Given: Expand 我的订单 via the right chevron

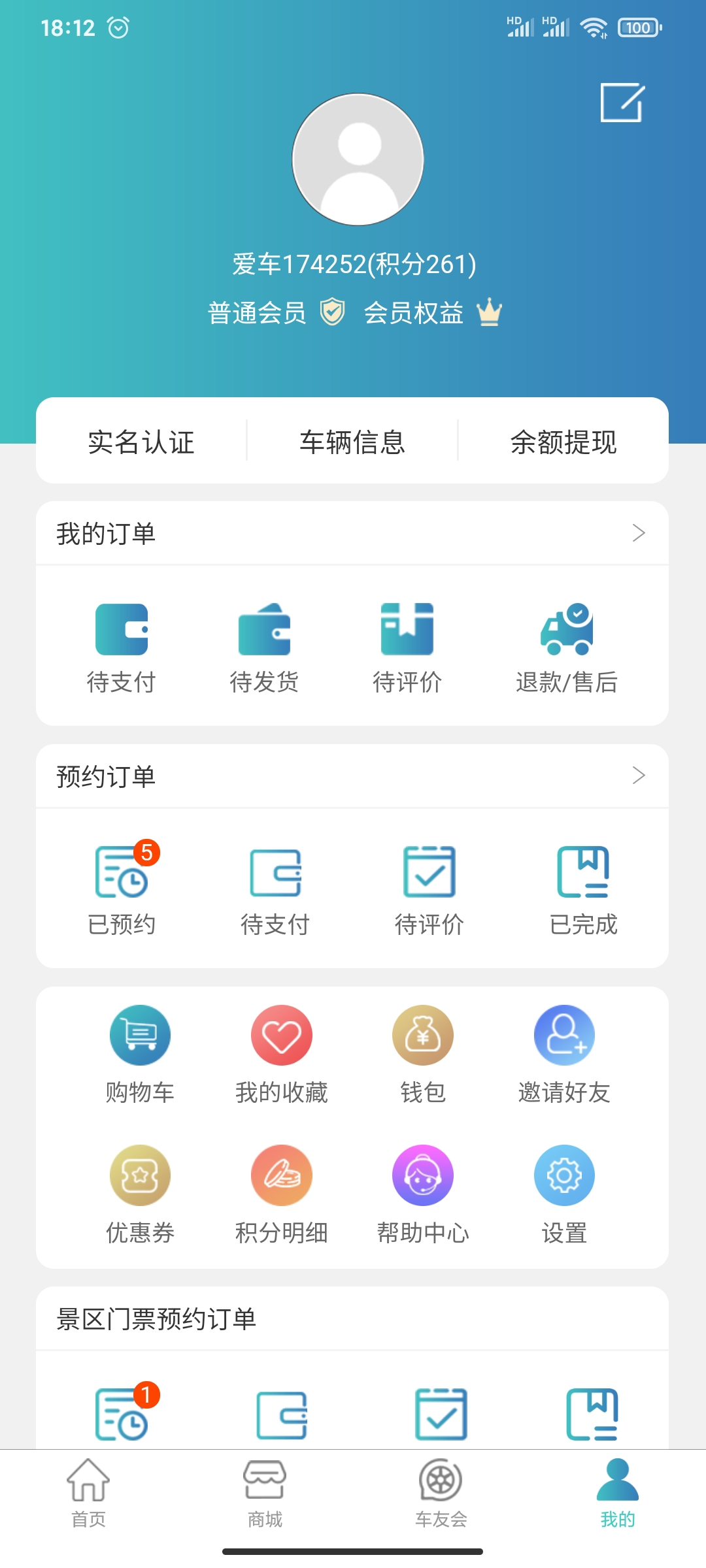Looking at the screenshot, I should click(639, 532).
